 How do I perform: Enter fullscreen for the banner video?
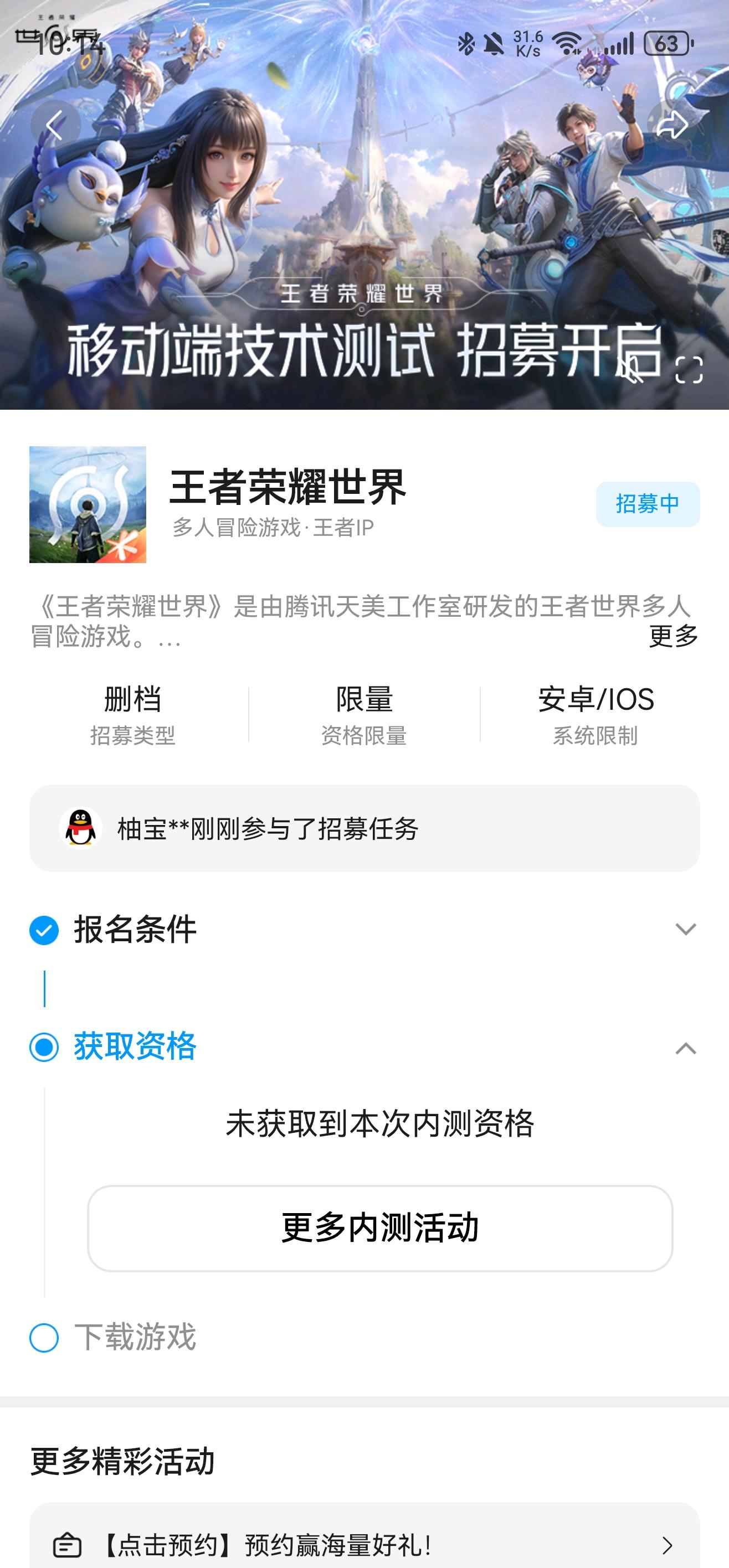(689, 369)
